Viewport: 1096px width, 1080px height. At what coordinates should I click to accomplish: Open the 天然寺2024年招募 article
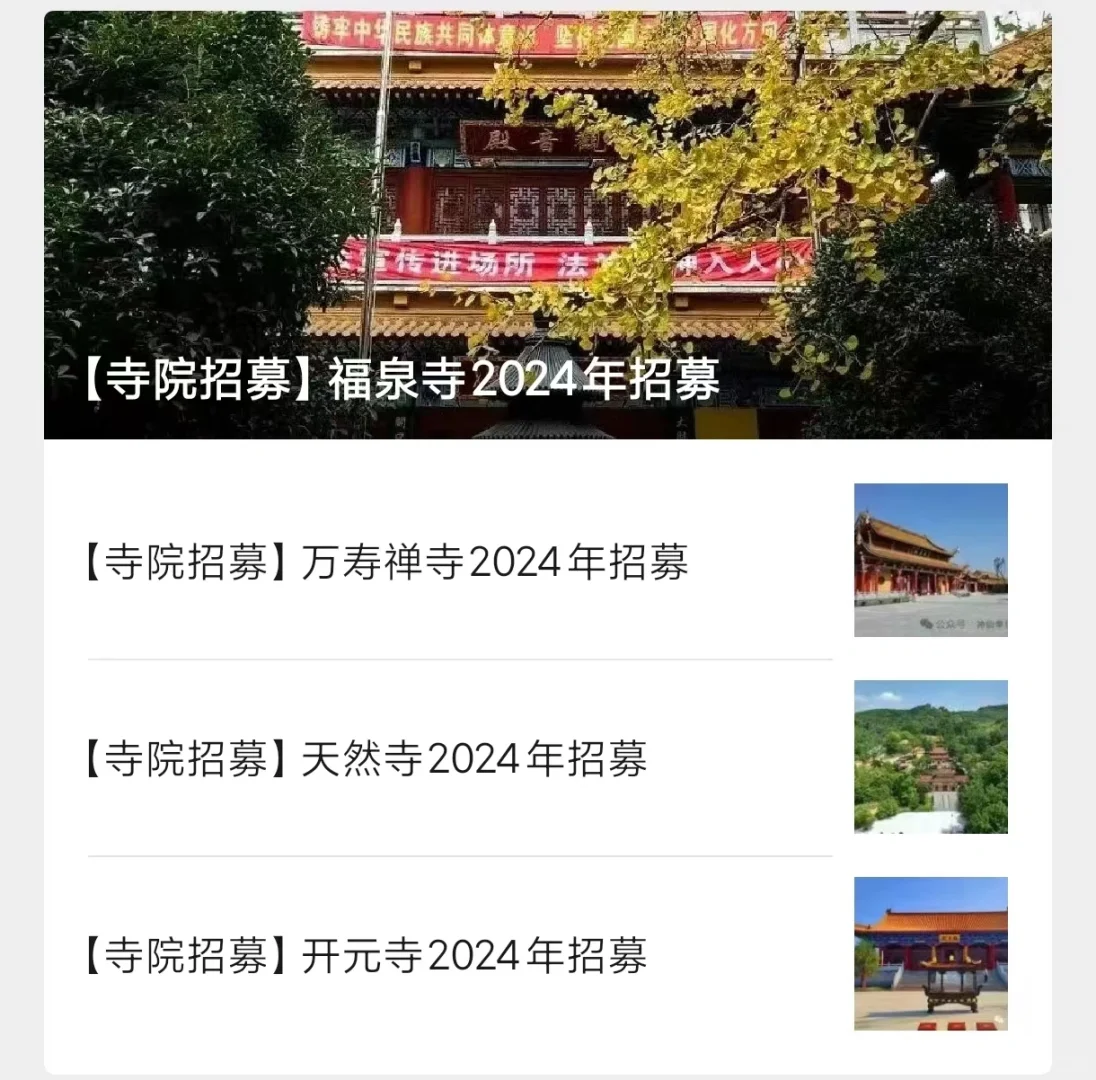tap(364, 759)
